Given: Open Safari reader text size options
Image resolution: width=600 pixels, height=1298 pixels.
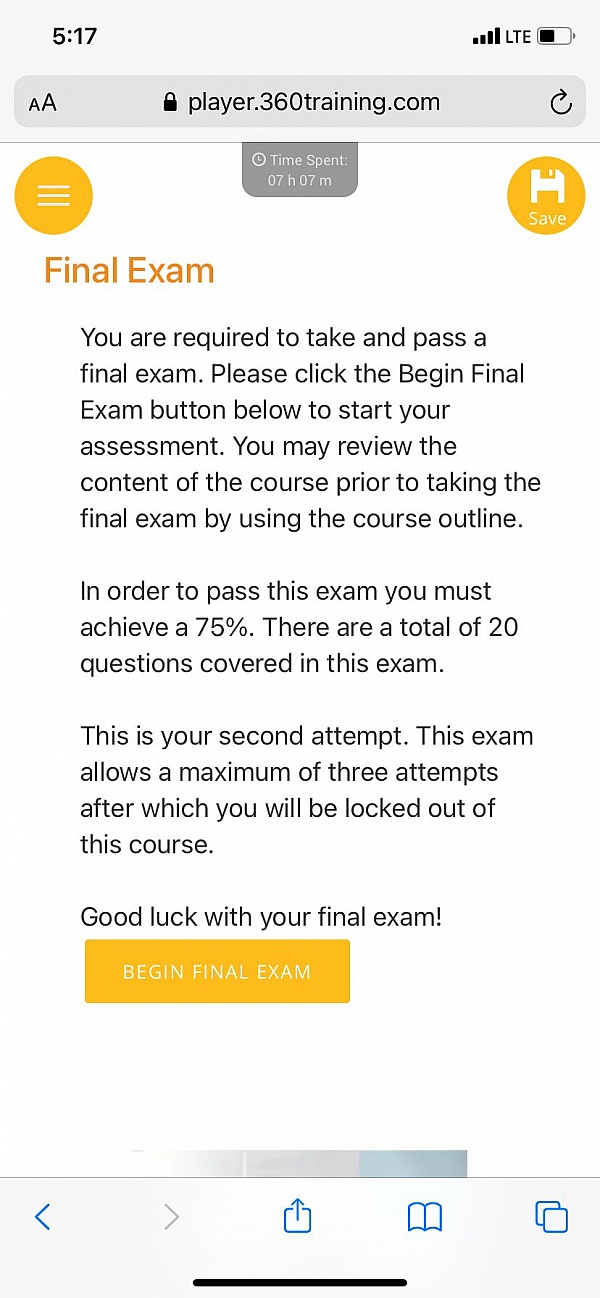Looking at the screenshot, I should click(43, 102).
